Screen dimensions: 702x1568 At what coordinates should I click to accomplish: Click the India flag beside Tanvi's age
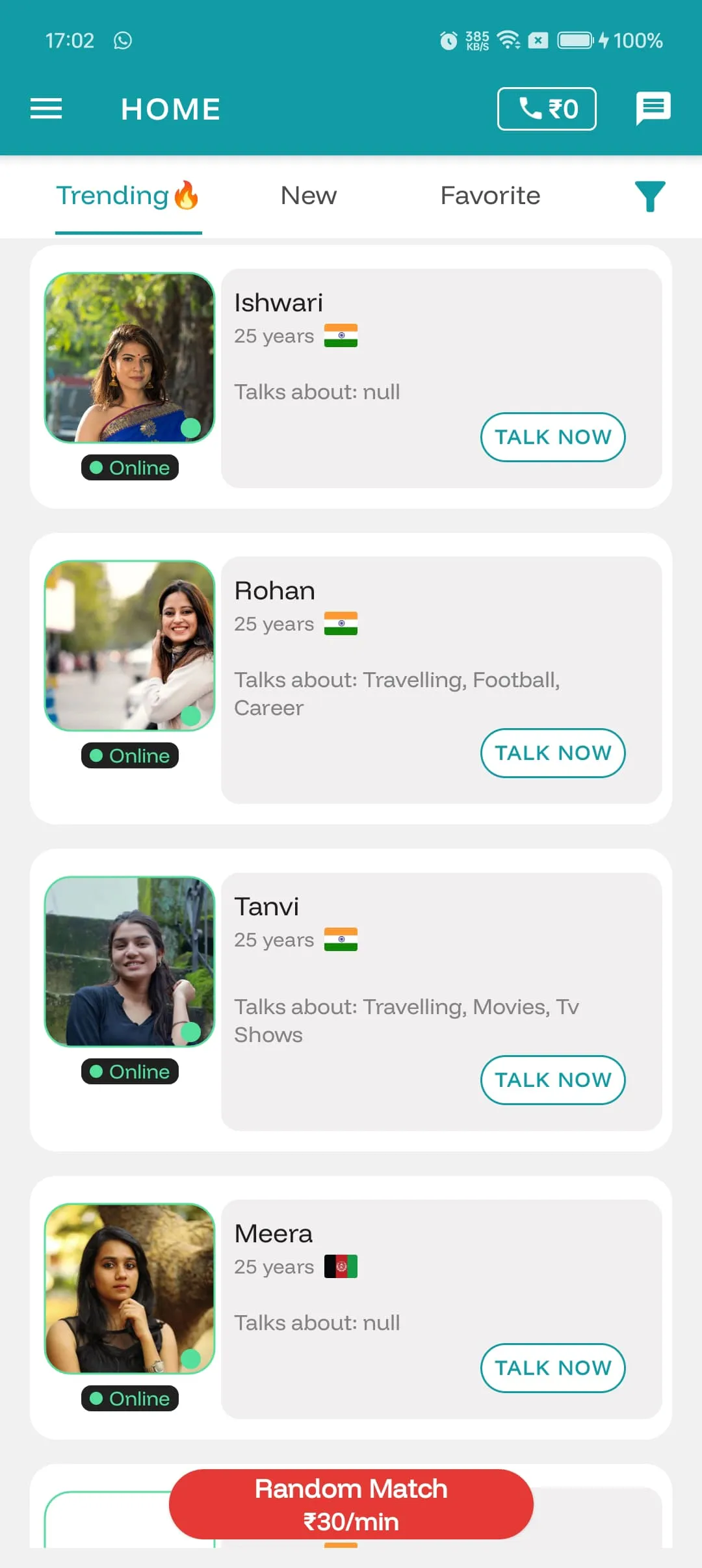[341, 939]
